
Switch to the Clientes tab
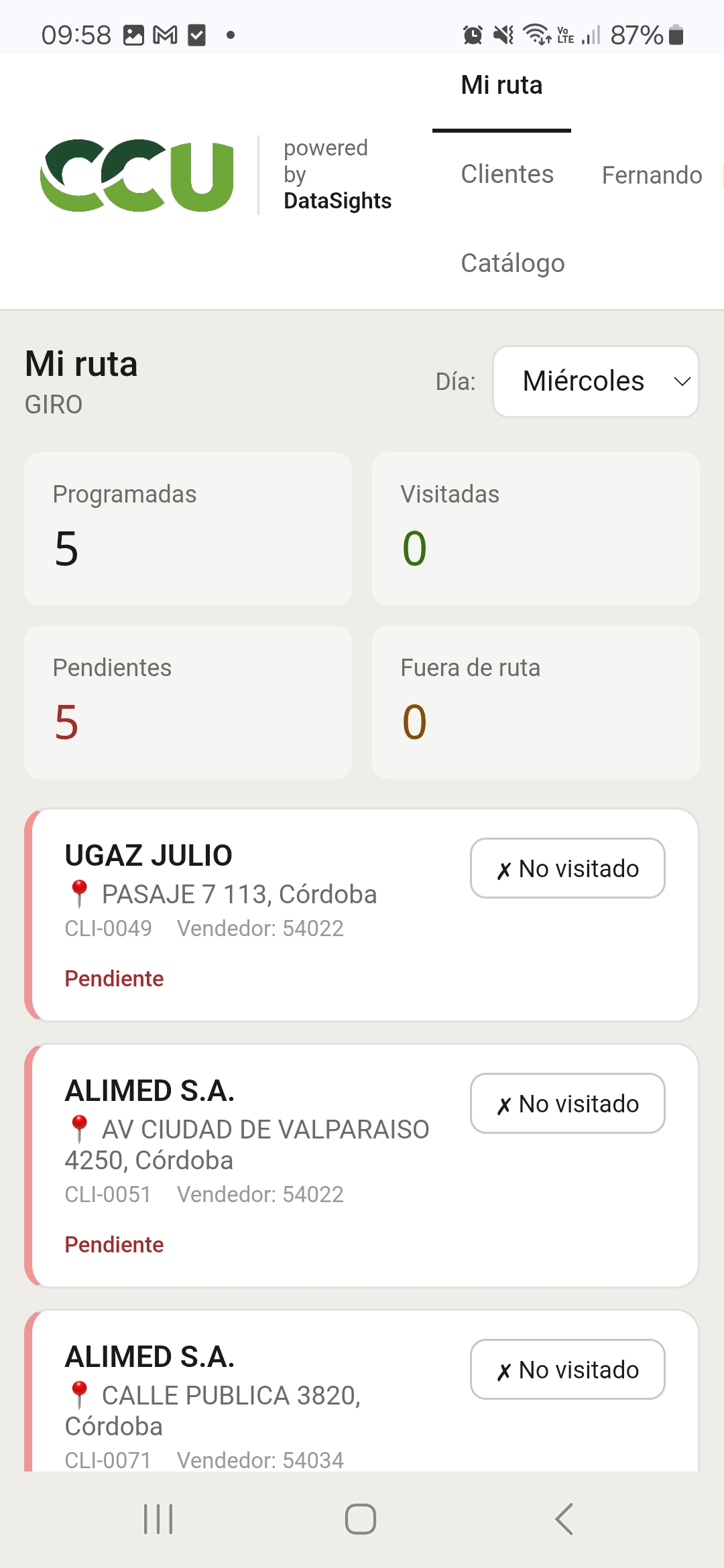tap(507, 174)
